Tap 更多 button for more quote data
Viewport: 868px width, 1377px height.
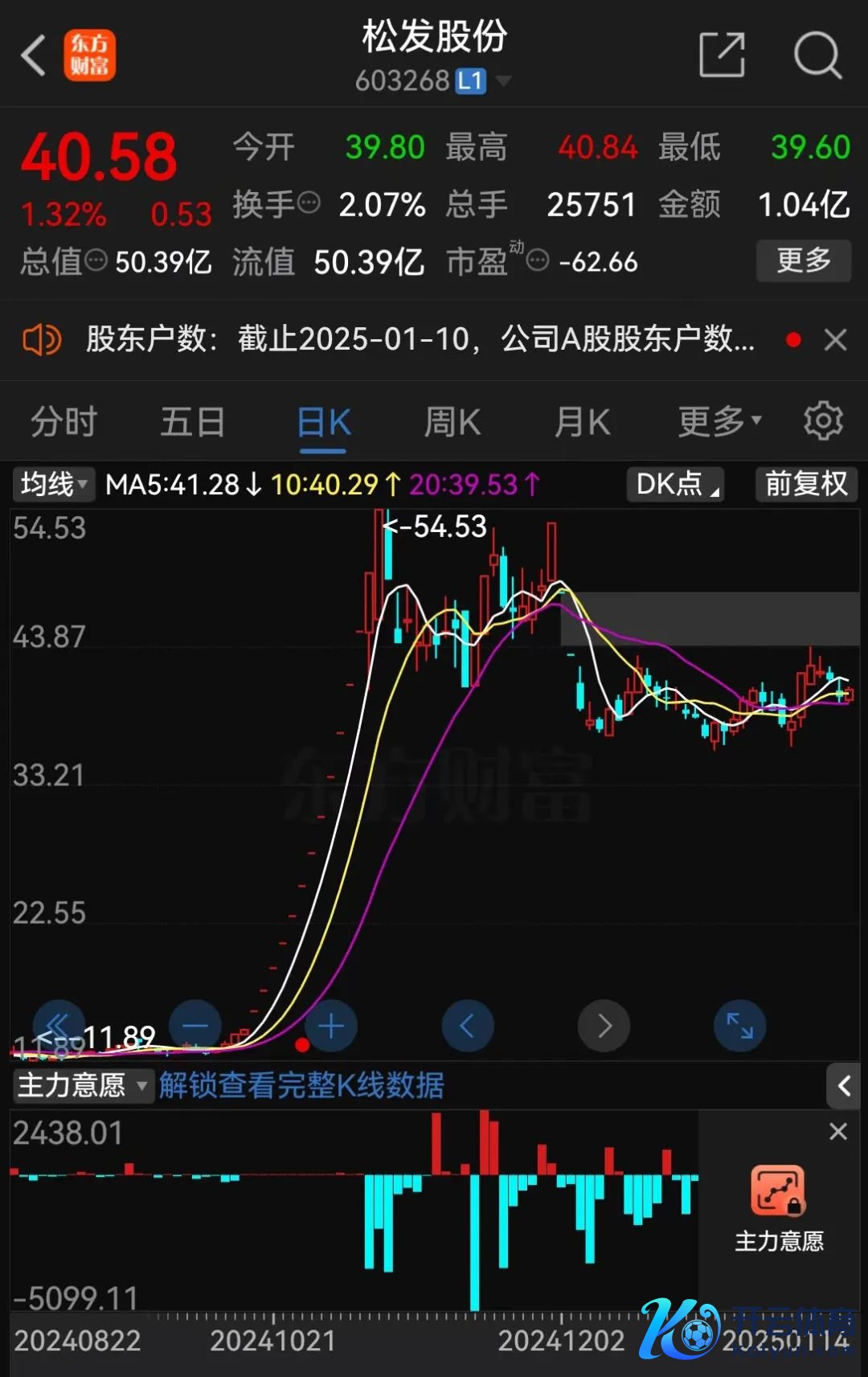[x=803, y=260]
